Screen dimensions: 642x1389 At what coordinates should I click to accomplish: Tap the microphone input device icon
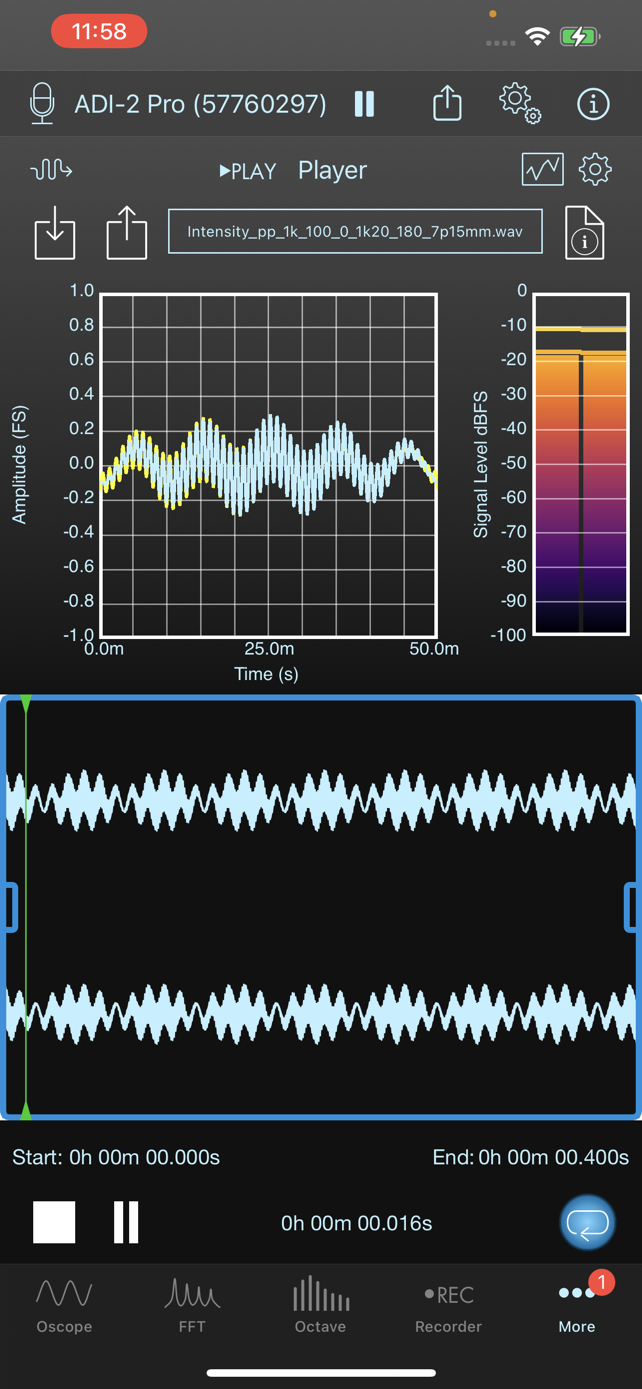tap(42, 104)
